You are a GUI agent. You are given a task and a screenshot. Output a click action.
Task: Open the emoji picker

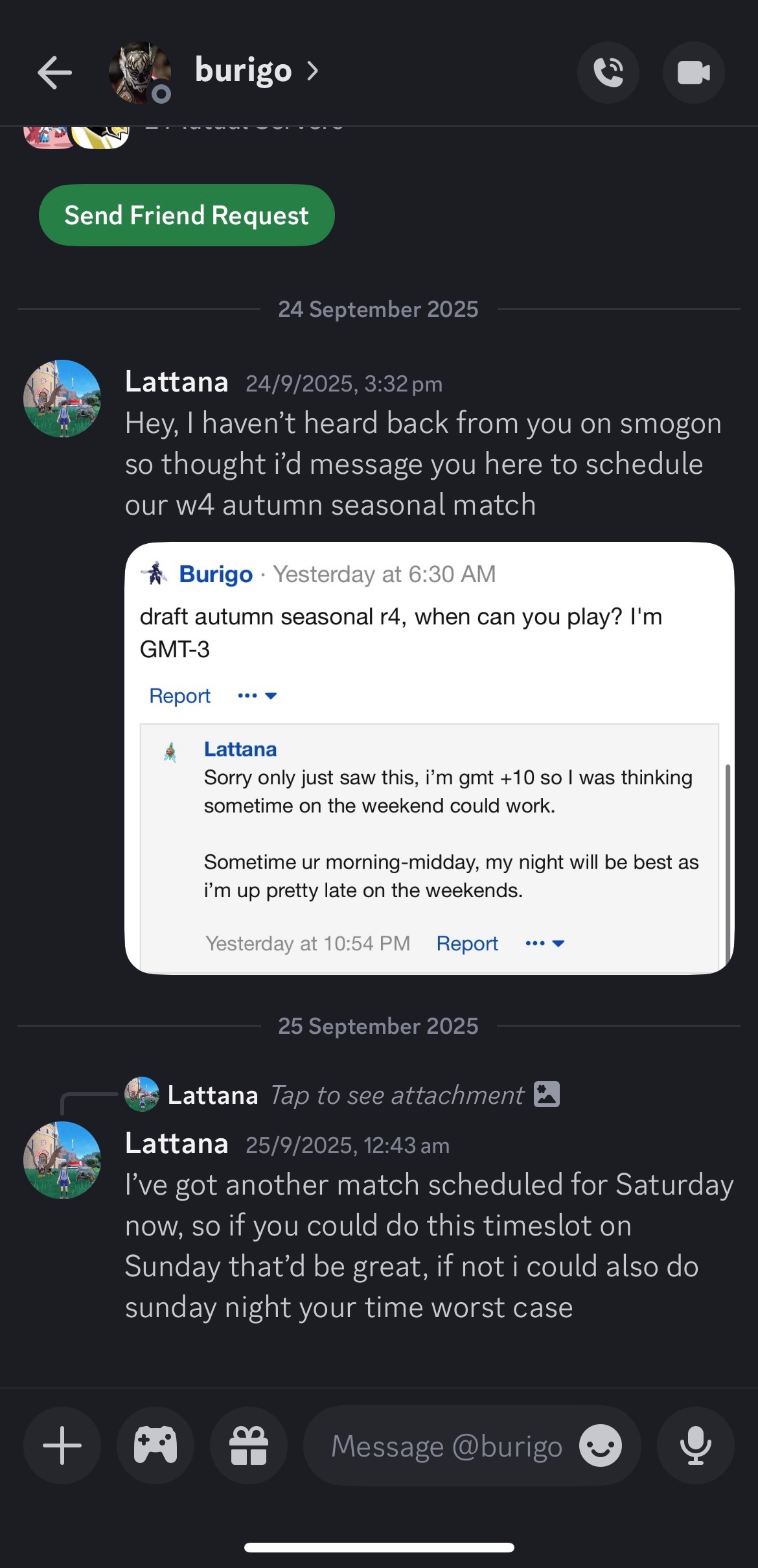pos(601,1446)
